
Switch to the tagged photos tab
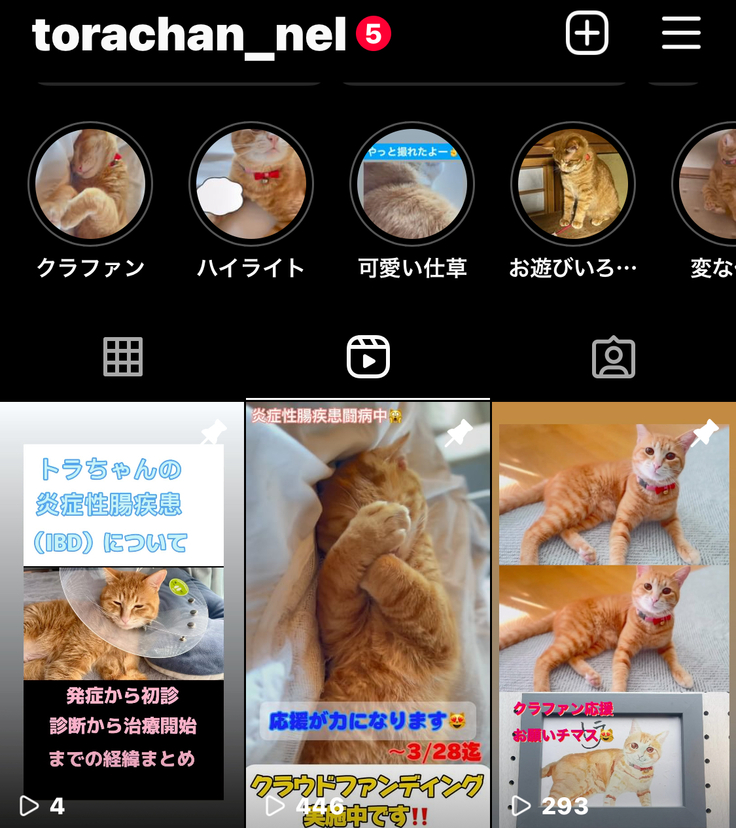click(613, 357)
